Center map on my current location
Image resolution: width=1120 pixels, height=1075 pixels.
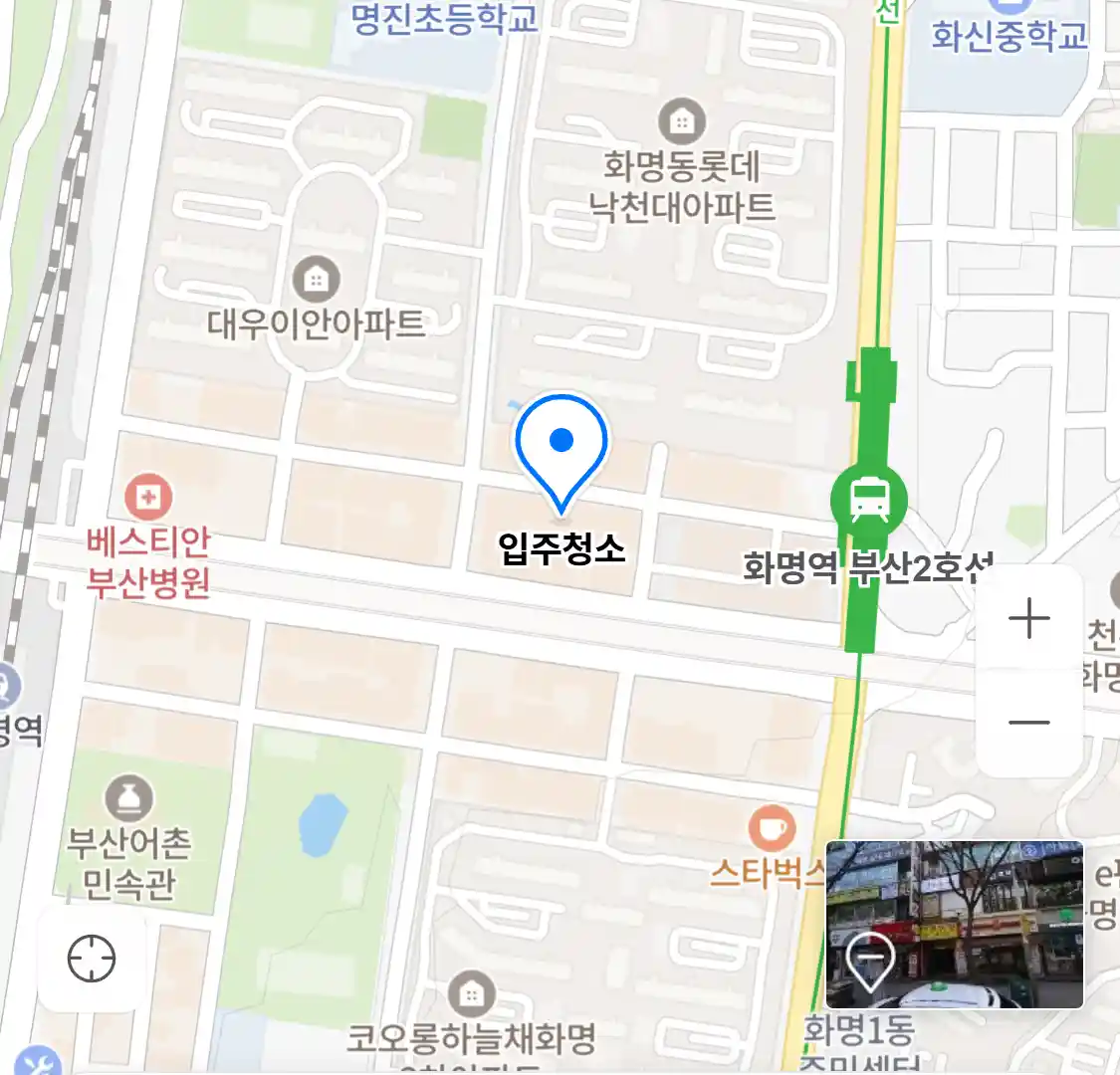click(92, 959)
